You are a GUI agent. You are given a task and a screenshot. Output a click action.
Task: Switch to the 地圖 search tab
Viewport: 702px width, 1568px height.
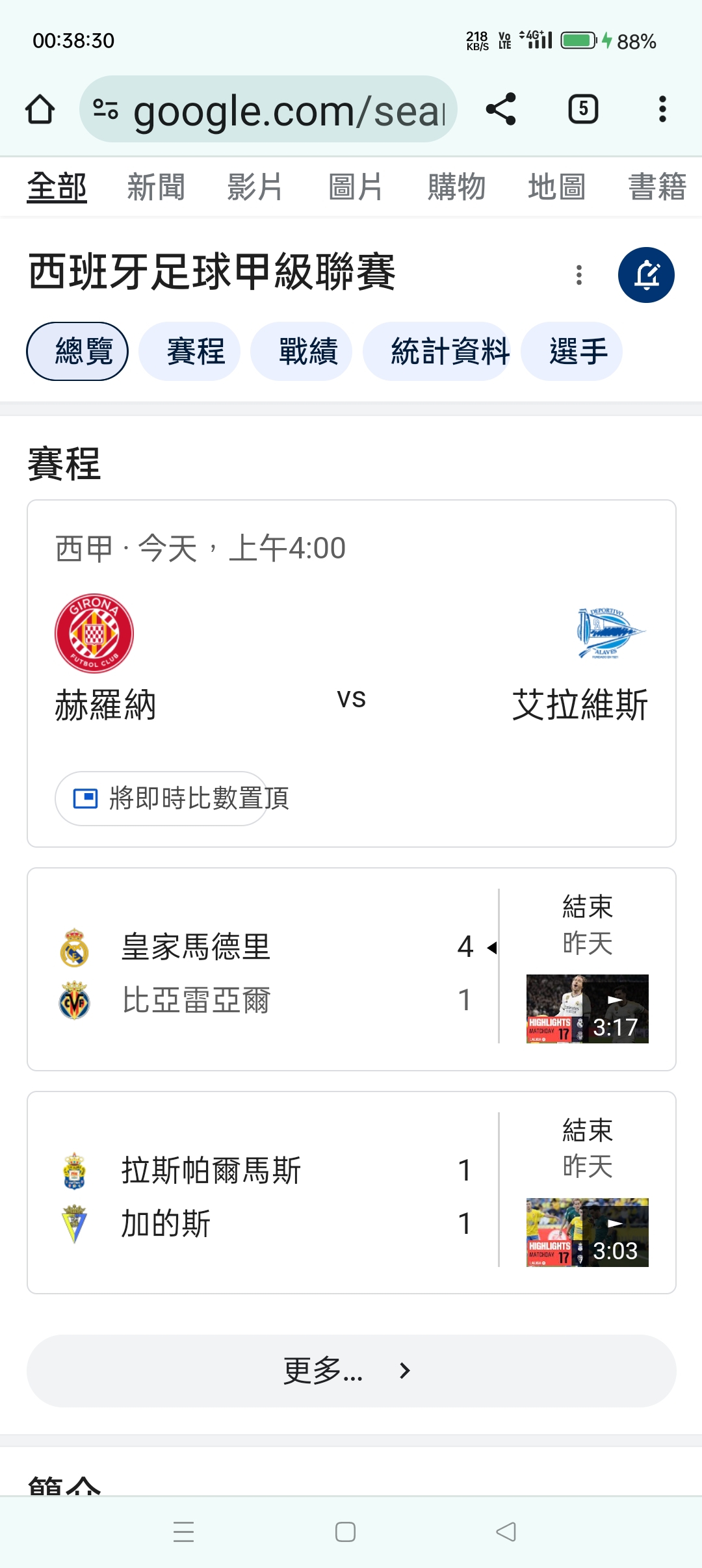[x=557, y=187]
